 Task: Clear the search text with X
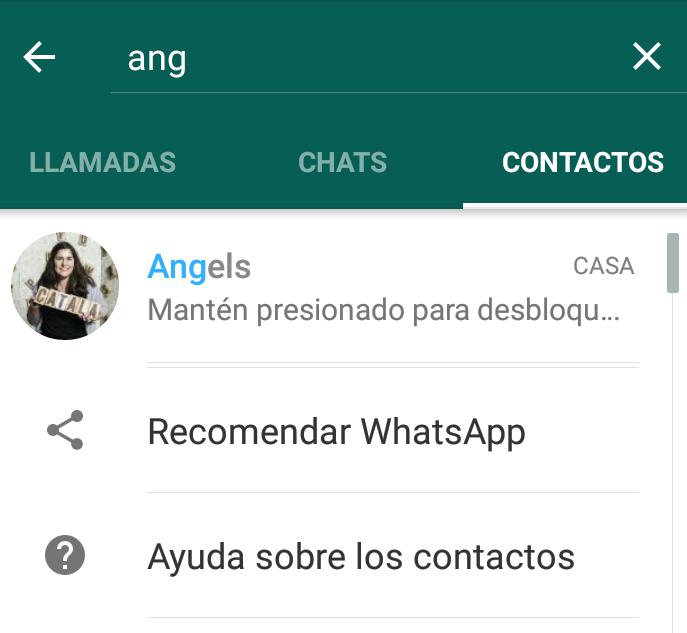pyautogui.click(x=647, y=57)
